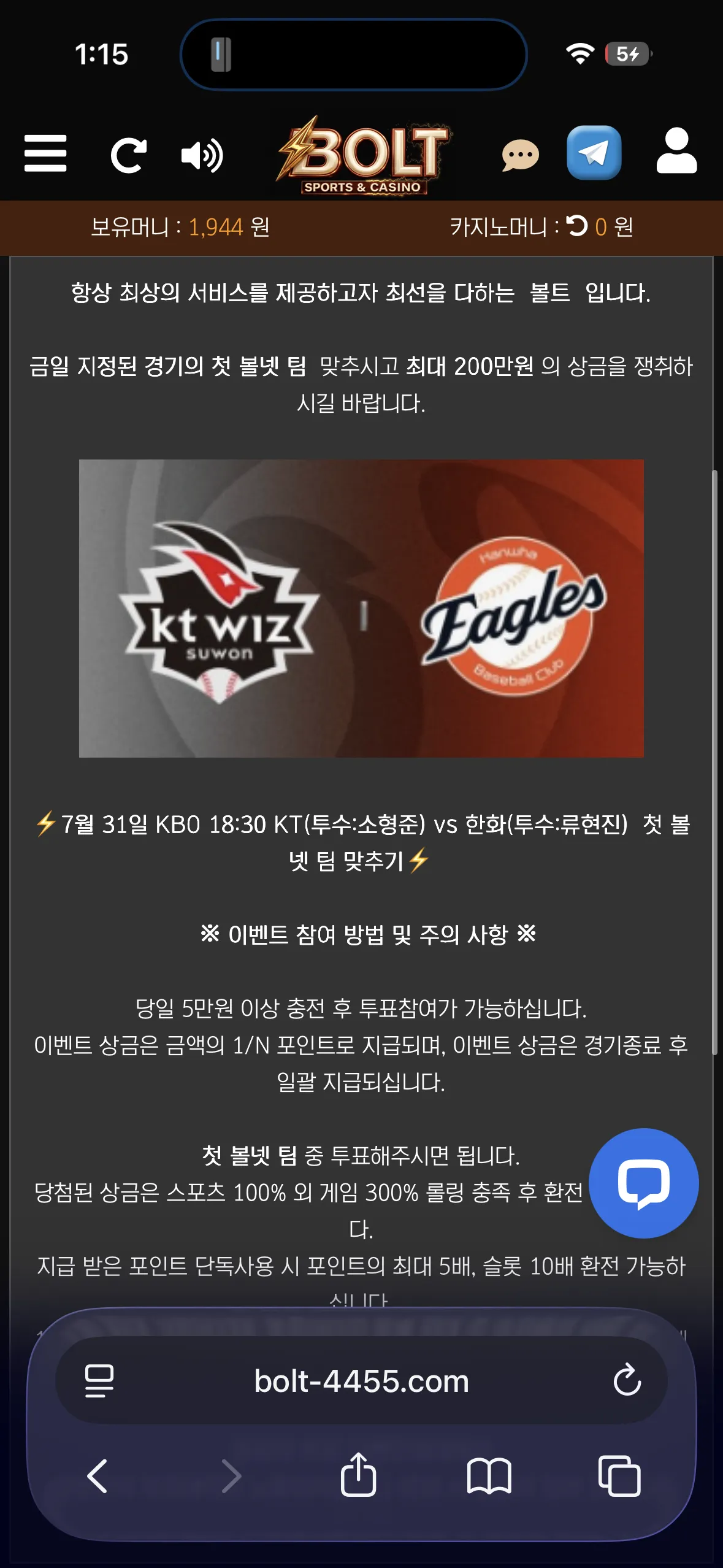Screen dimensions: 723x1568
Task: Tap the site refresh icon in header
Action: 128,155
